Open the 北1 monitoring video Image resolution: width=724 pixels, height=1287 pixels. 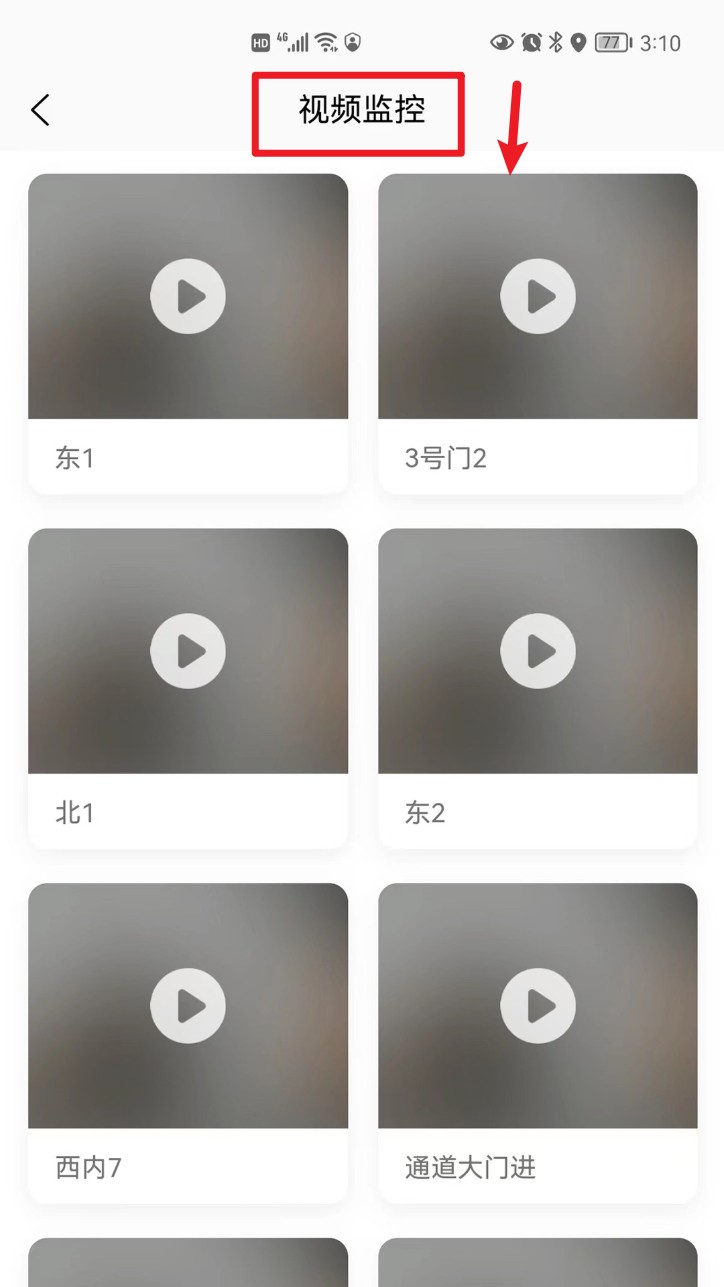pos(188,651)
